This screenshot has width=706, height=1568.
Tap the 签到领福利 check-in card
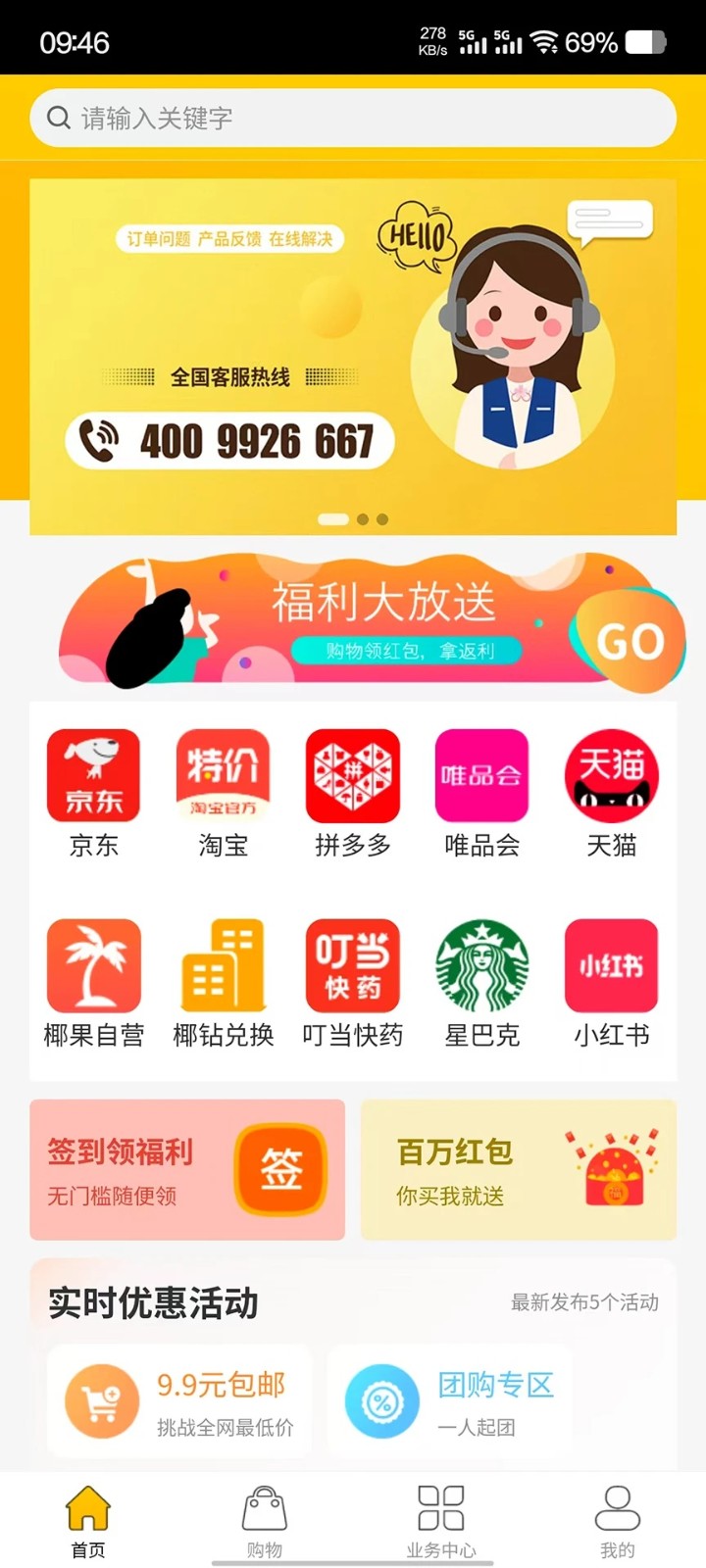(187, 1170)
